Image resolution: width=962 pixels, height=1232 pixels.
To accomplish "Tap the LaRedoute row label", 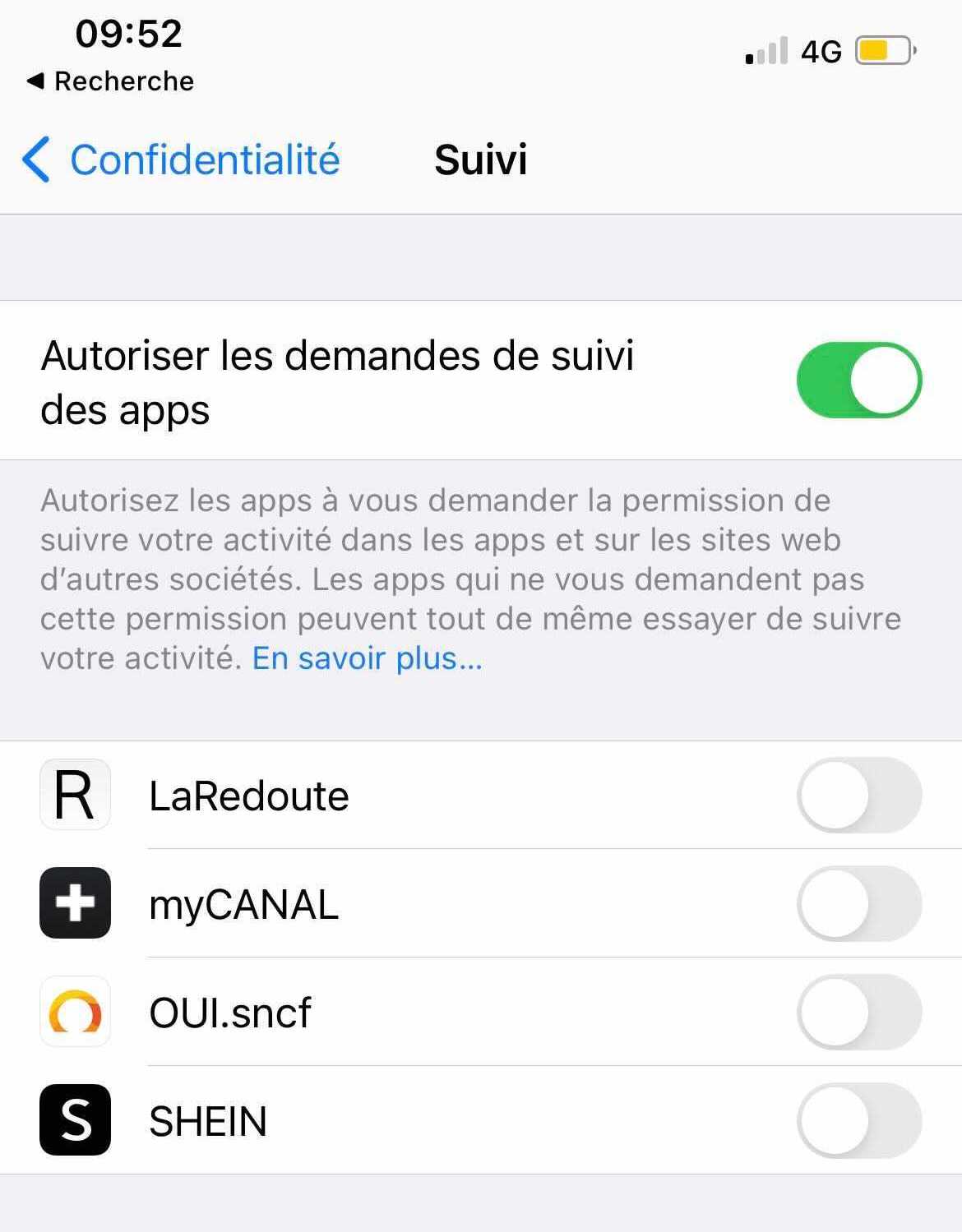I will (x=249, y=794).
